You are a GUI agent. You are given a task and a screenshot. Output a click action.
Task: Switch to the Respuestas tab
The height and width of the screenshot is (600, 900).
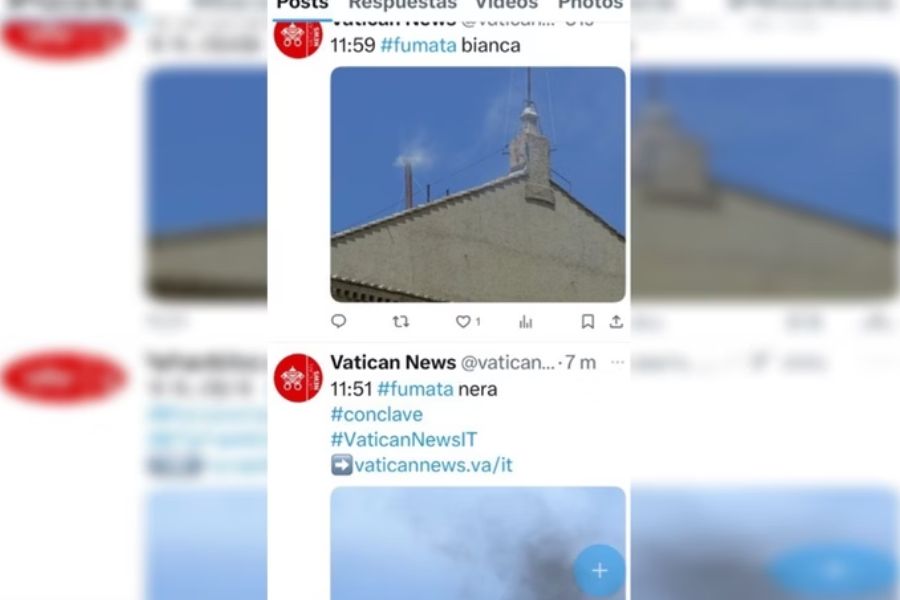402,5
